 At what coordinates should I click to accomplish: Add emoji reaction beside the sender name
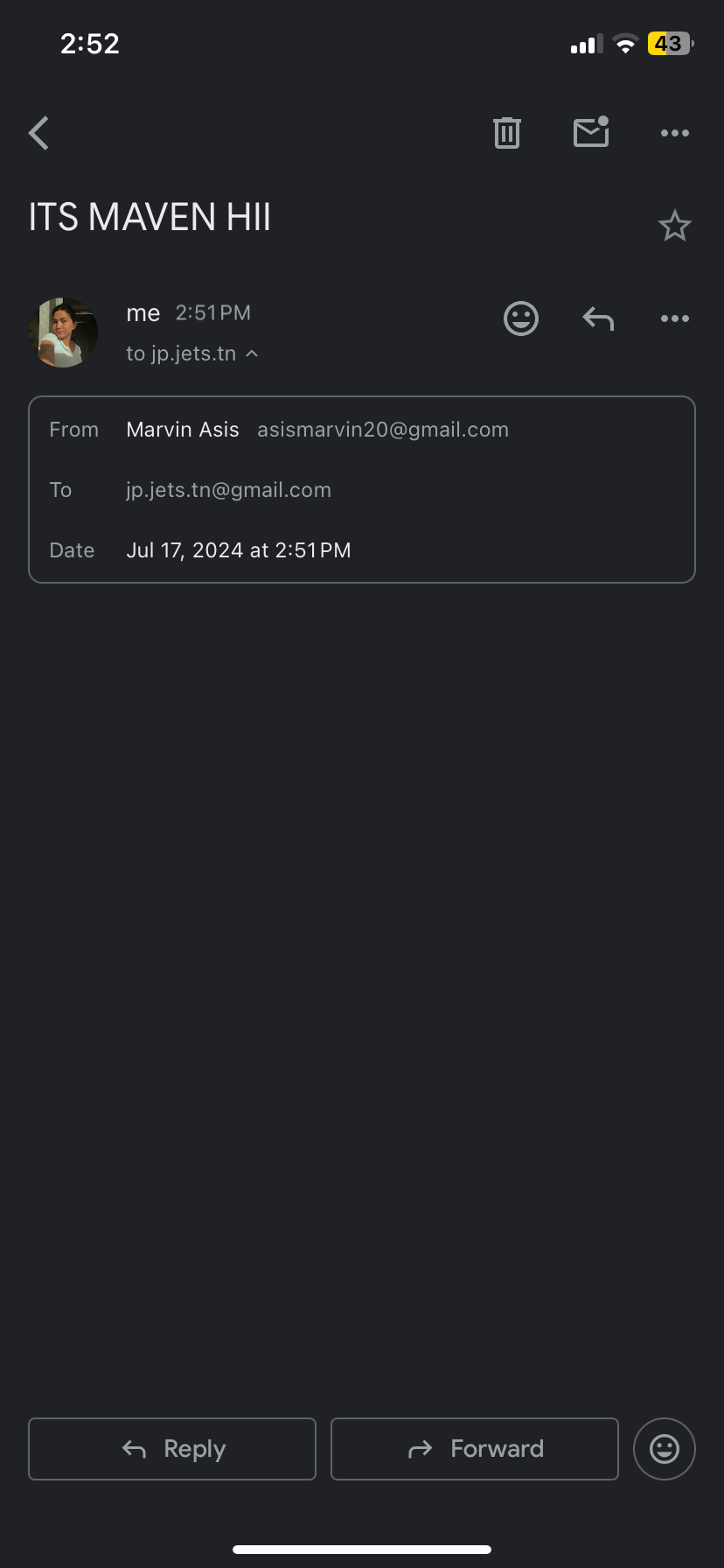[521, 318]
